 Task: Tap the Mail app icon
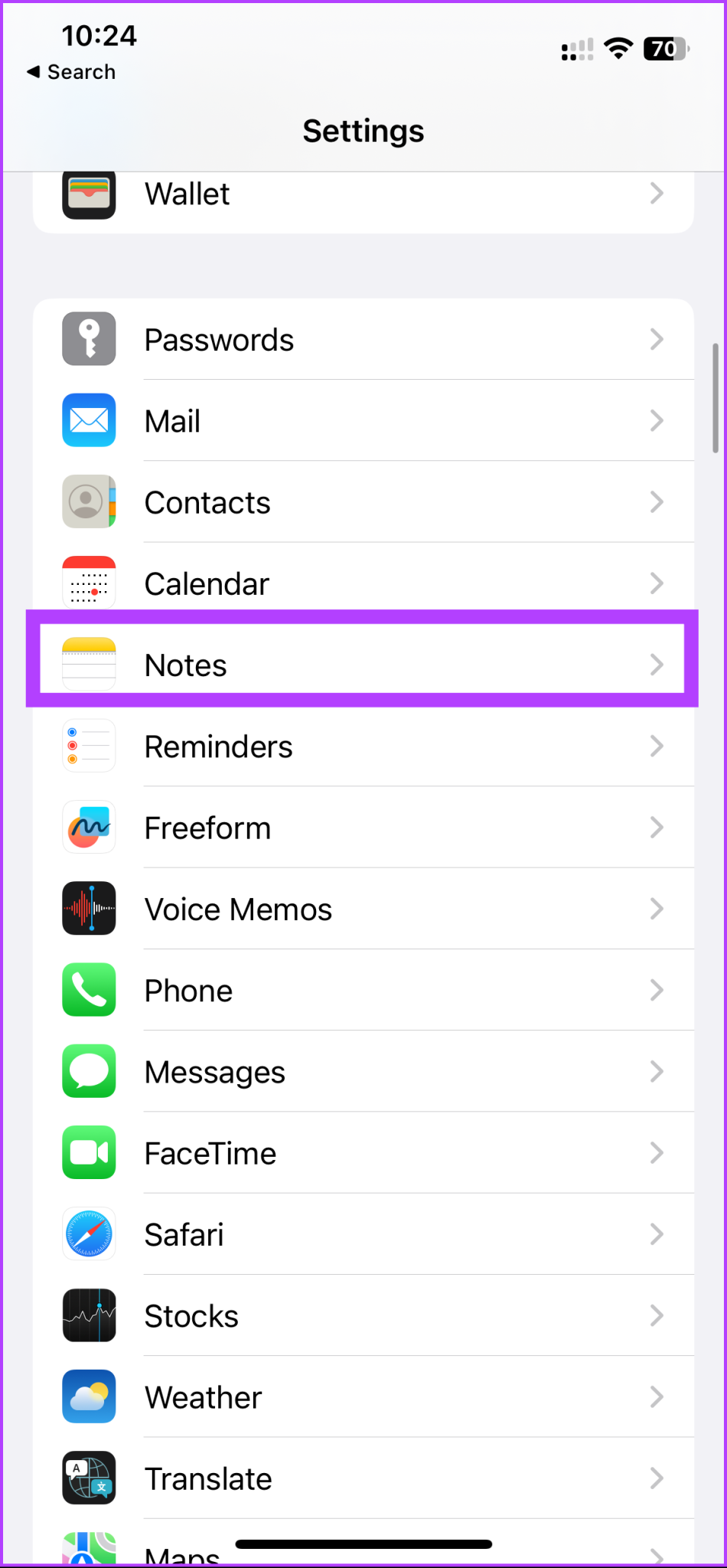89,420
